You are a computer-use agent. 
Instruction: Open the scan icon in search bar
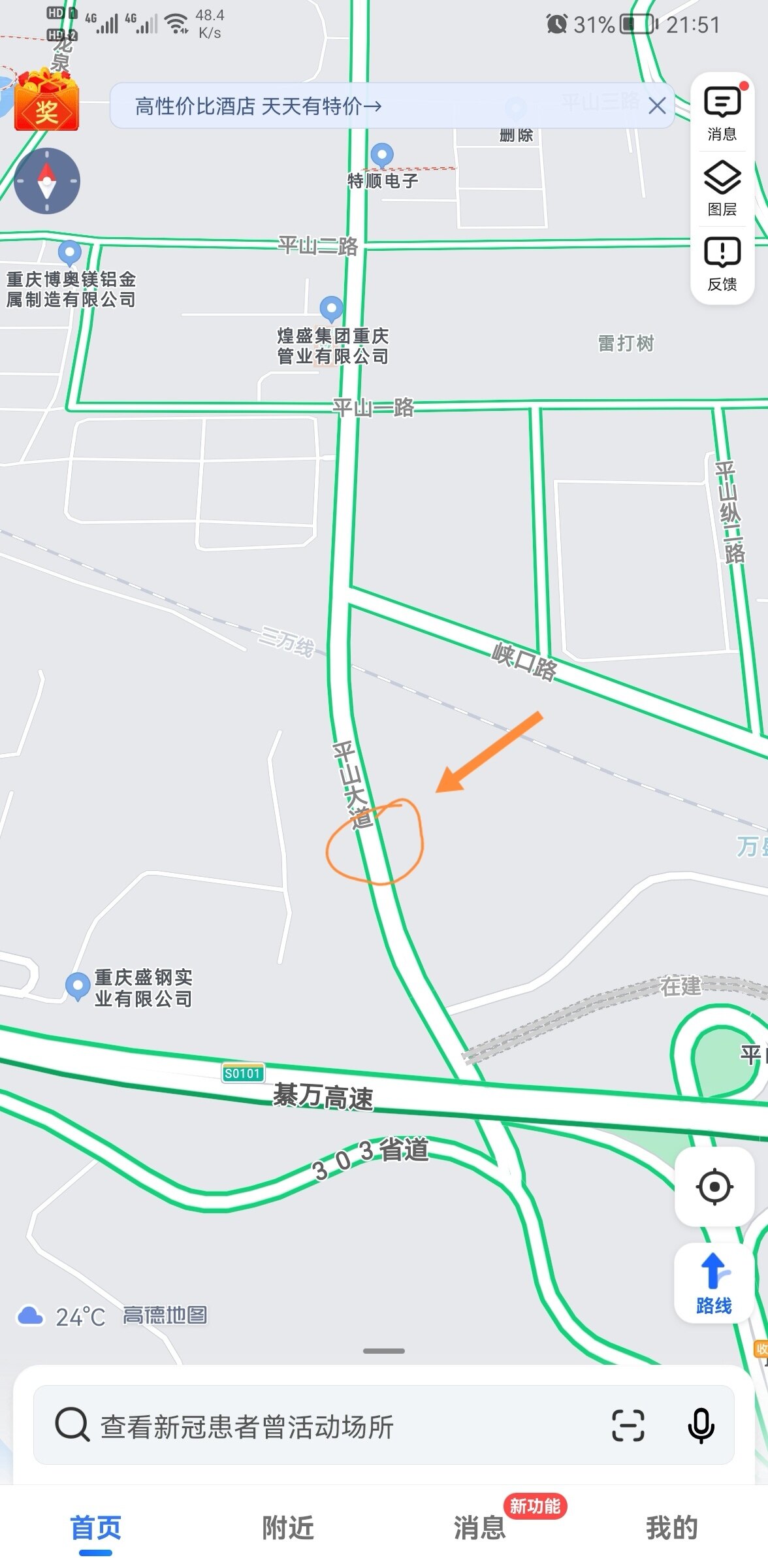pyautogui.click(x=628, y=1426)
